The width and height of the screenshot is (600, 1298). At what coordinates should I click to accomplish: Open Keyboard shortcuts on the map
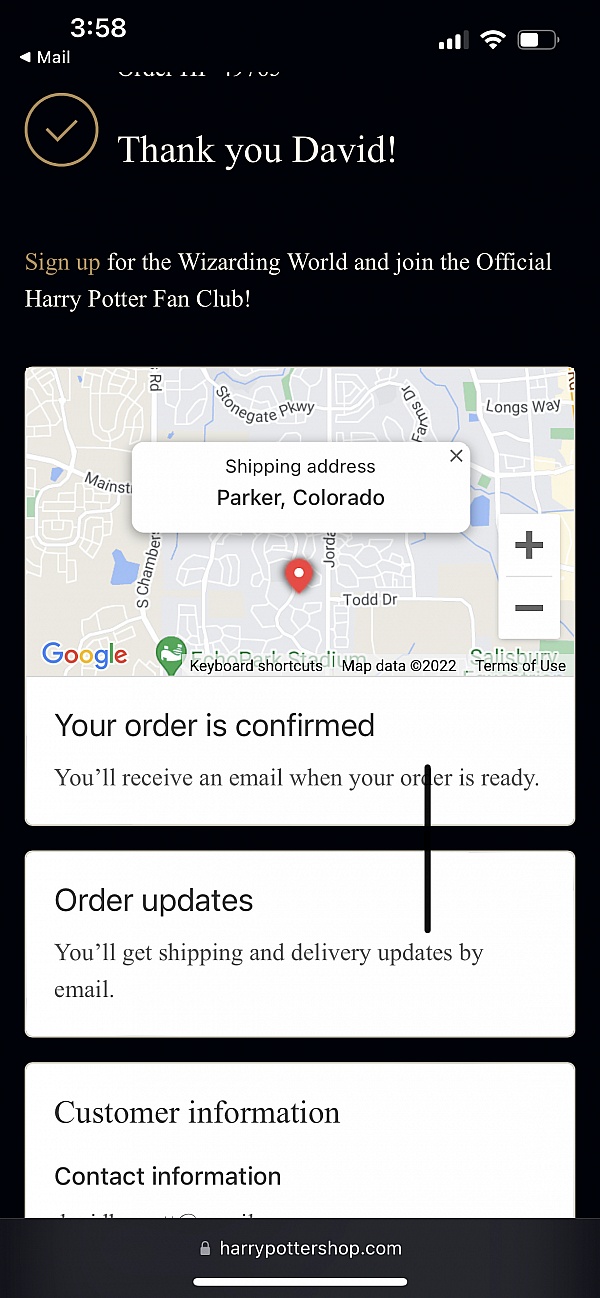pyautogui.click(x=256, y=666)
